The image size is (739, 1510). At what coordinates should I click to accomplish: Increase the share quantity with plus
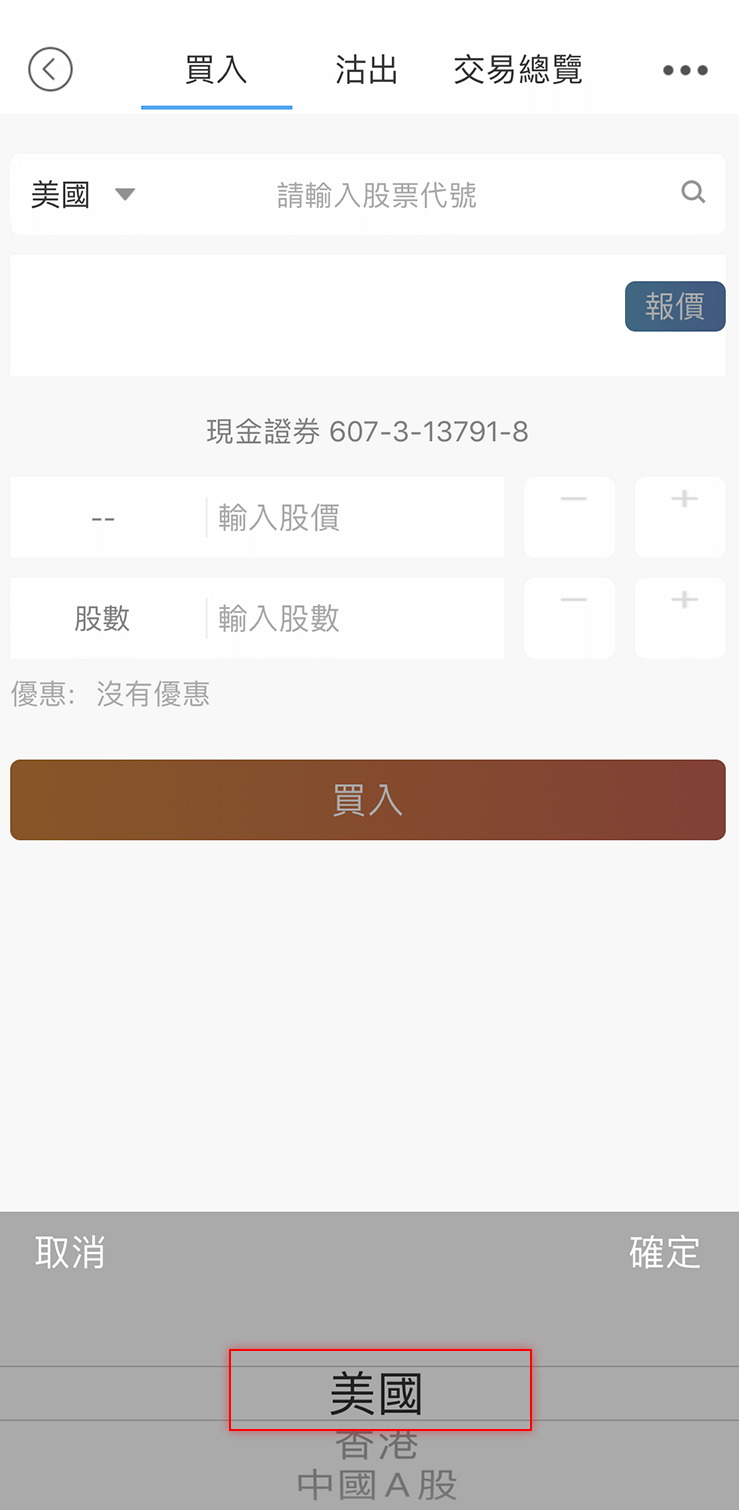tap(681, 618)
